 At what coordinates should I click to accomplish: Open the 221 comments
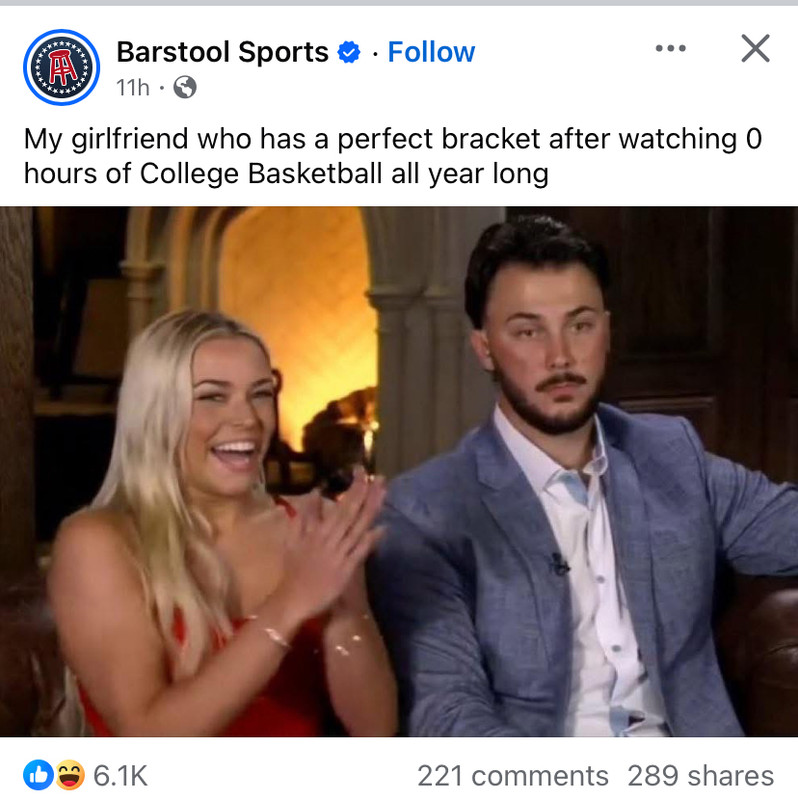pyautogui.click(x=512, y=775)
